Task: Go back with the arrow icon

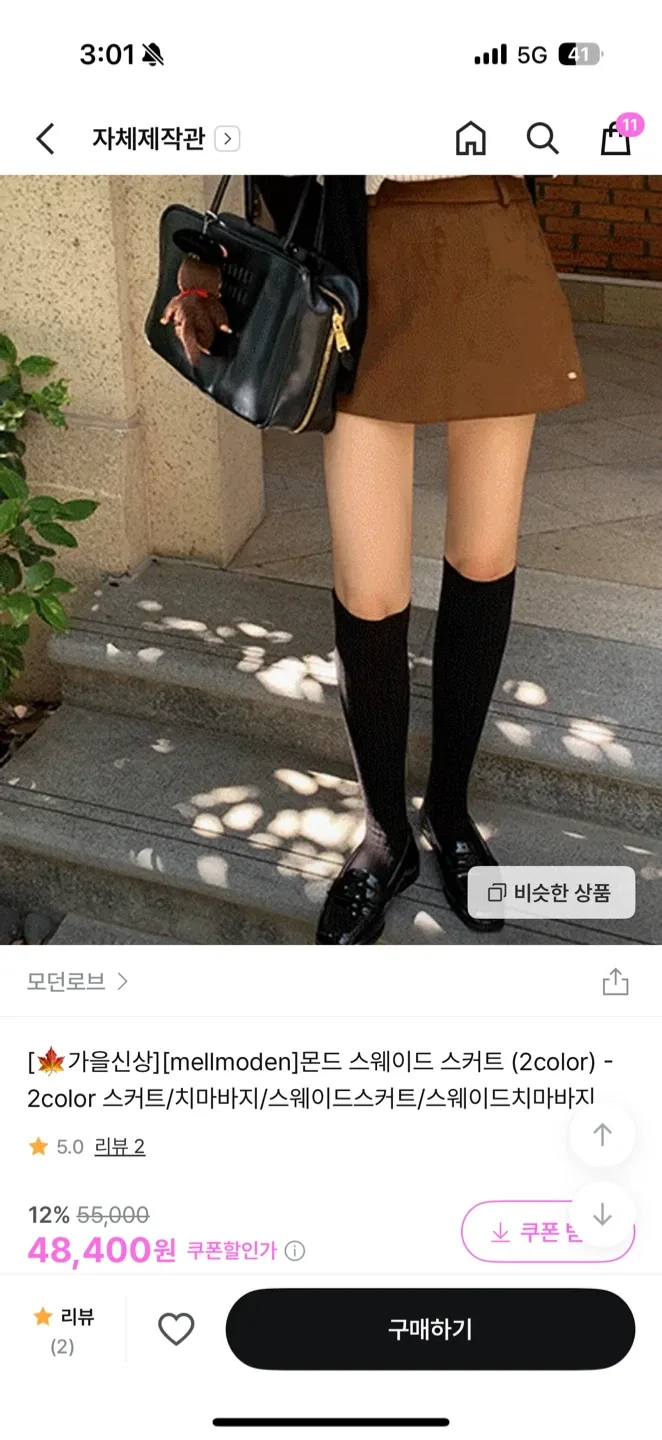Action: click(45, 139)
